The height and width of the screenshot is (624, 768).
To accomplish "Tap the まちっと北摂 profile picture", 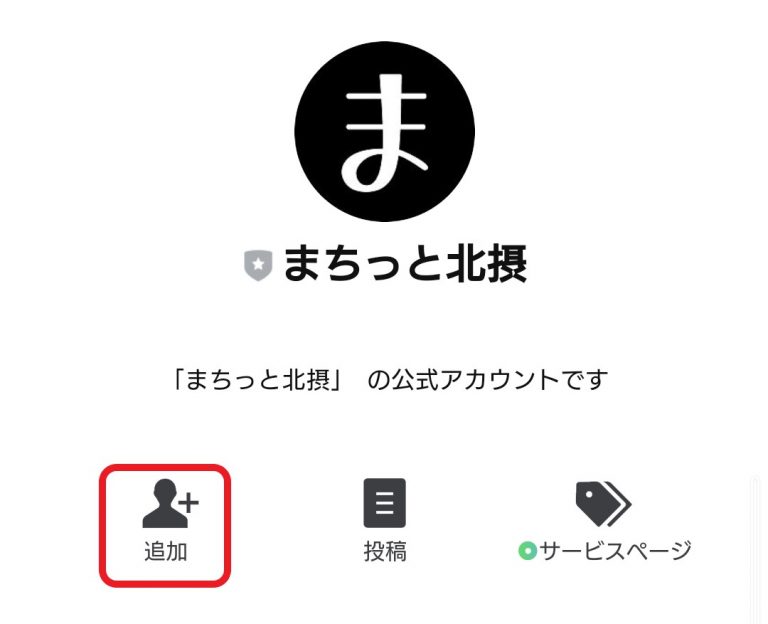I will pos(385,130).
